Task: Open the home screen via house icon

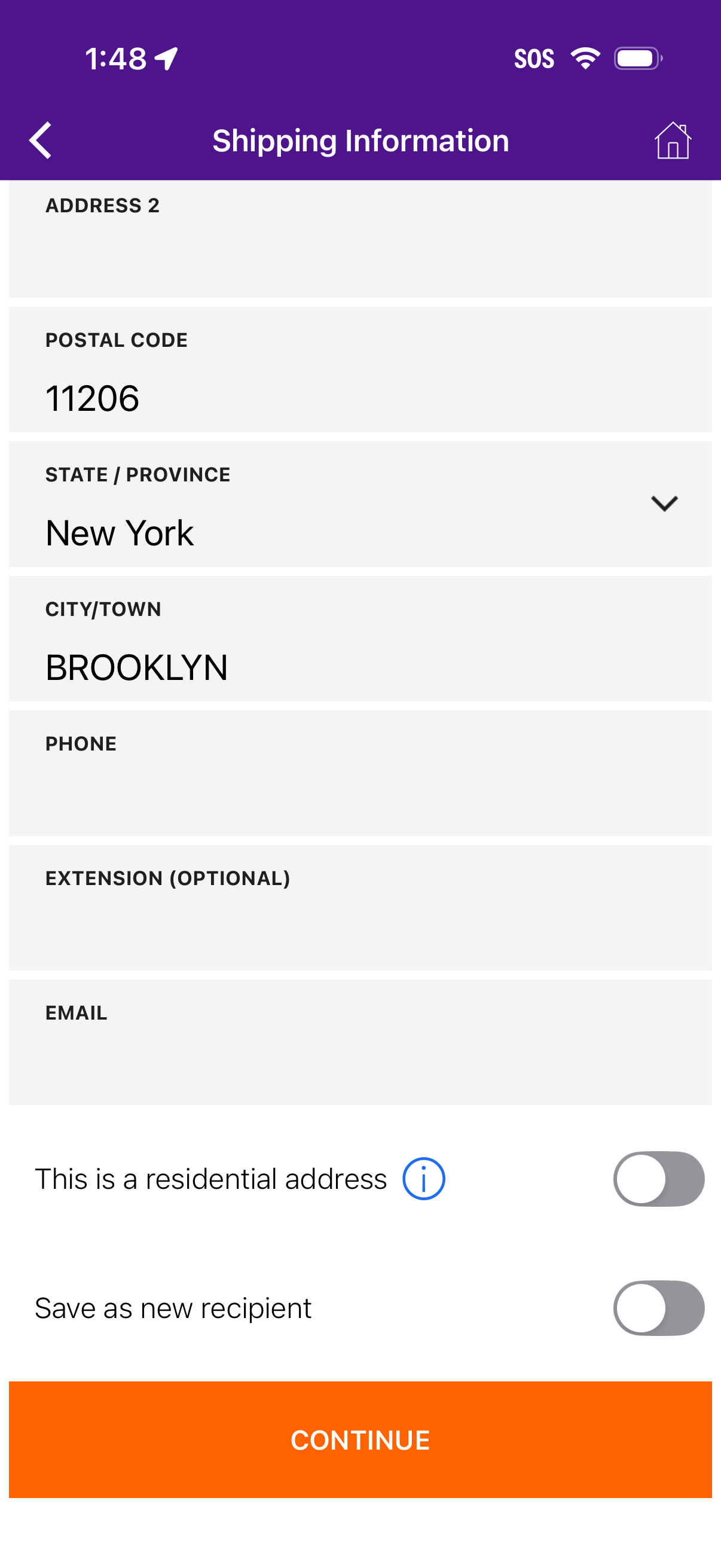Action: pos(674,139)
